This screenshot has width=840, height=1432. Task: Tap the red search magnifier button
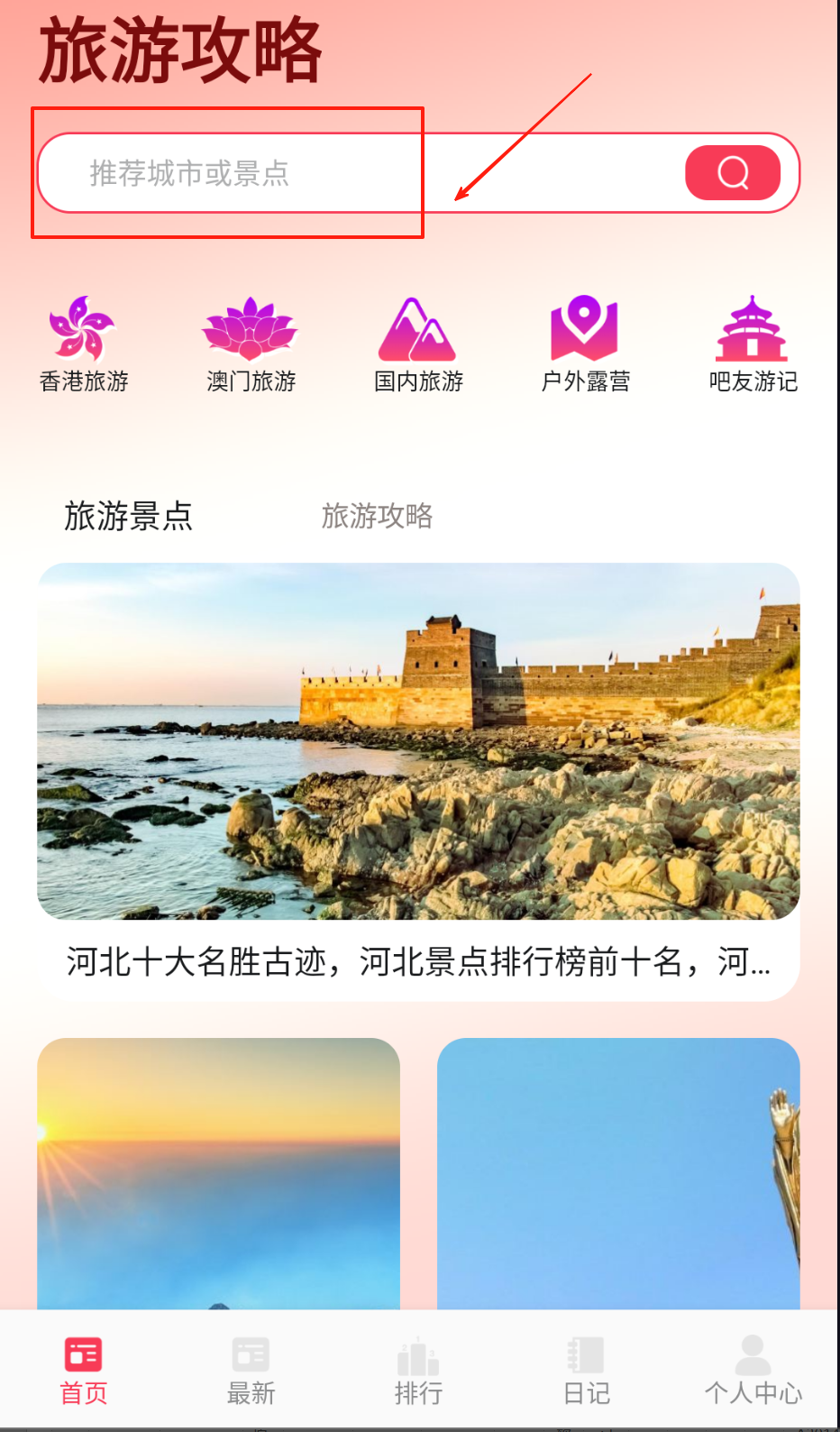(733, 172)
